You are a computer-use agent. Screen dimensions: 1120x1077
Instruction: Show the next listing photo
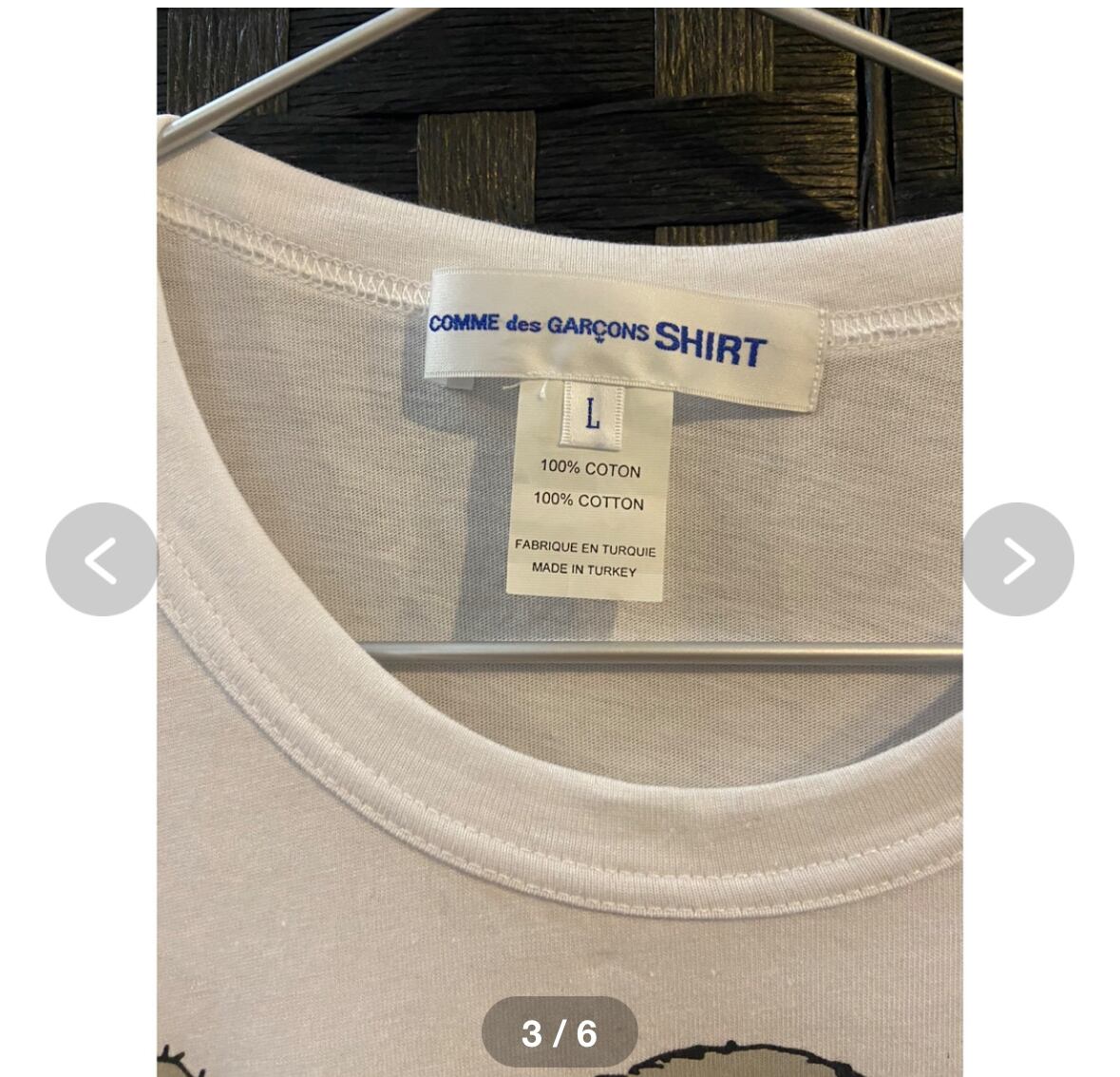point(1017,559)
